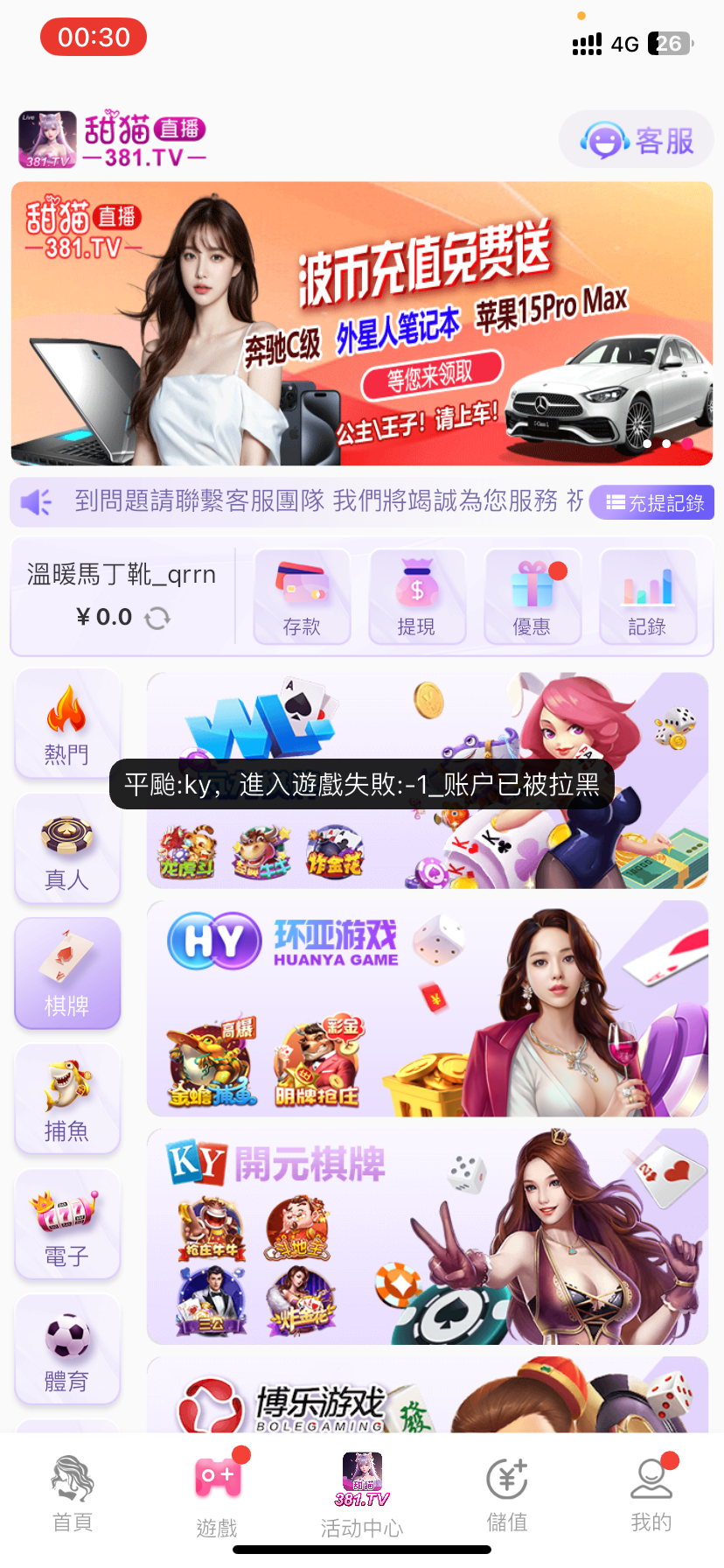Select the 電子 category
724x1568 pixels.
point(67,1225)
